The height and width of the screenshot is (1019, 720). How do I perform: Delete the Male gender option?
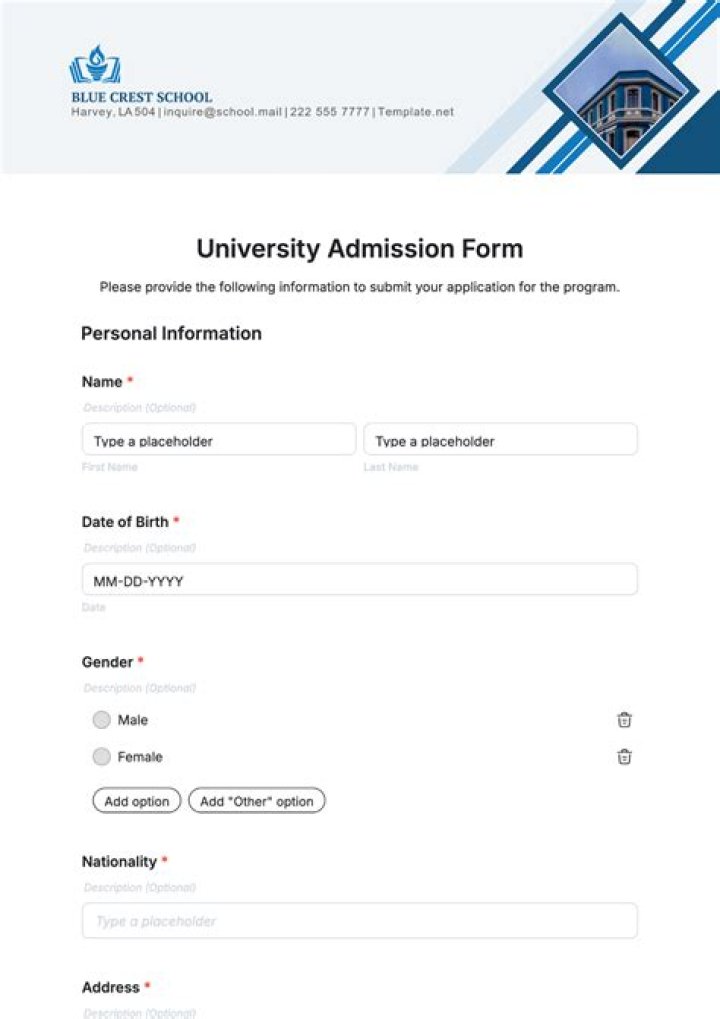(x=622, y=720)
